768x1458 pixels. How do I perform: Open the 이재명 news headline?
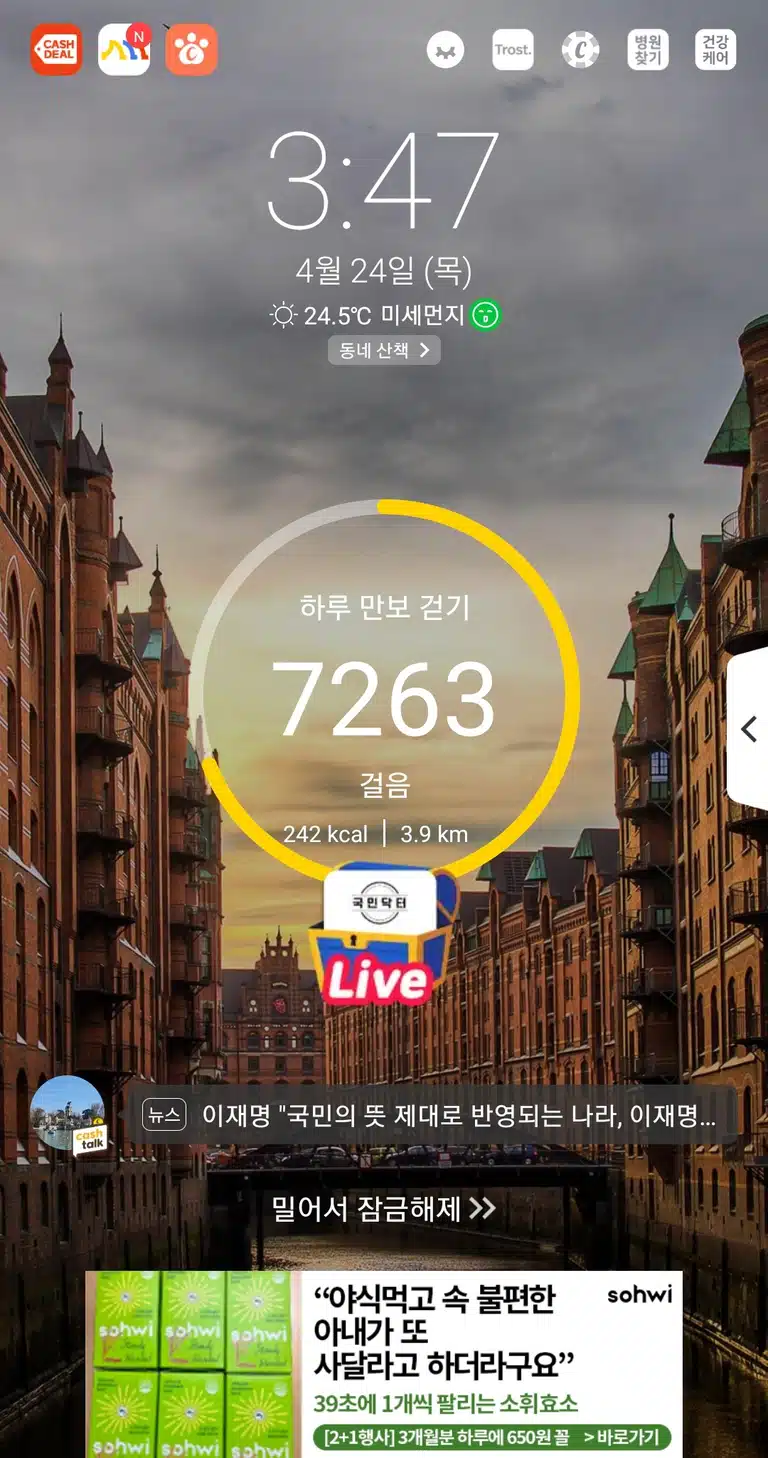point(431,1116)
